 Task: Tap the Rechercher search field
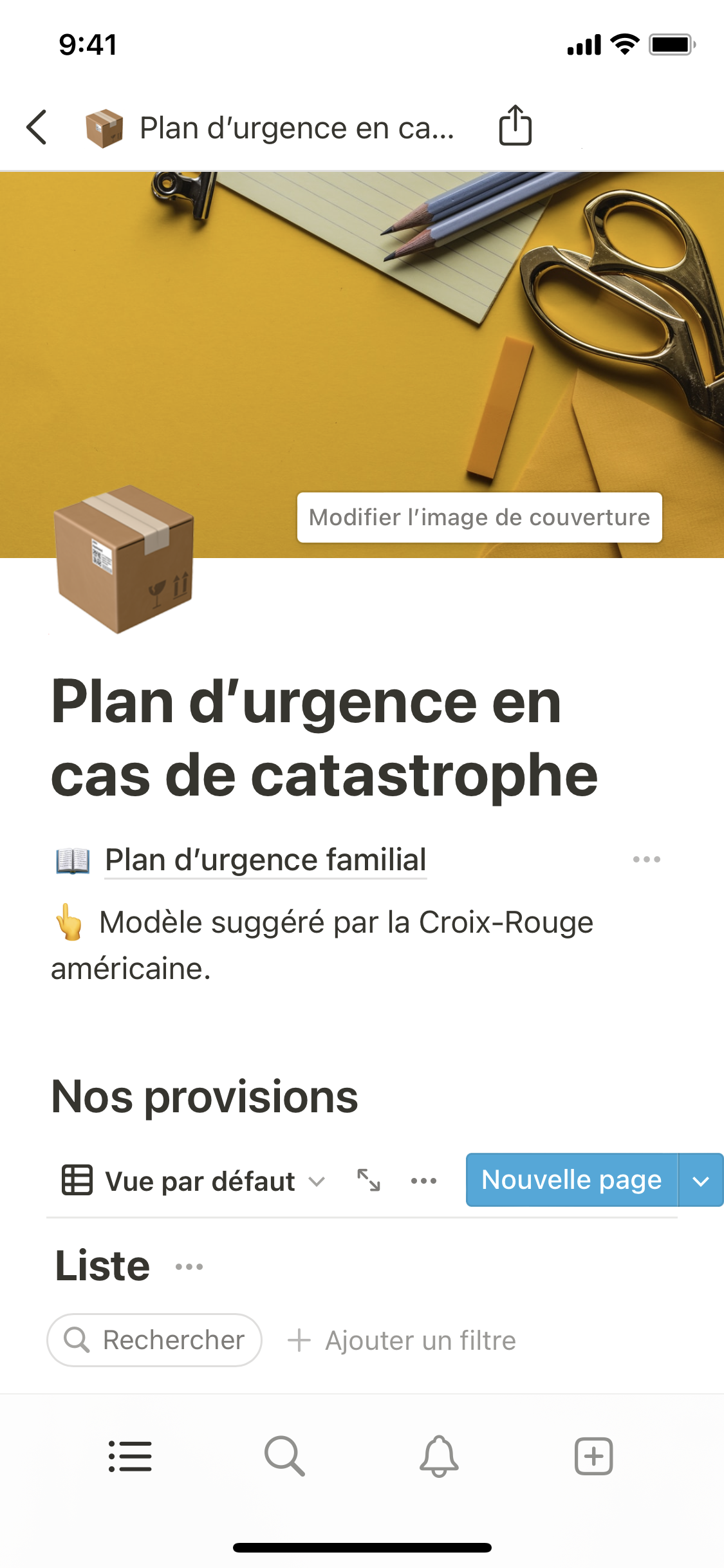point(154,1340)
